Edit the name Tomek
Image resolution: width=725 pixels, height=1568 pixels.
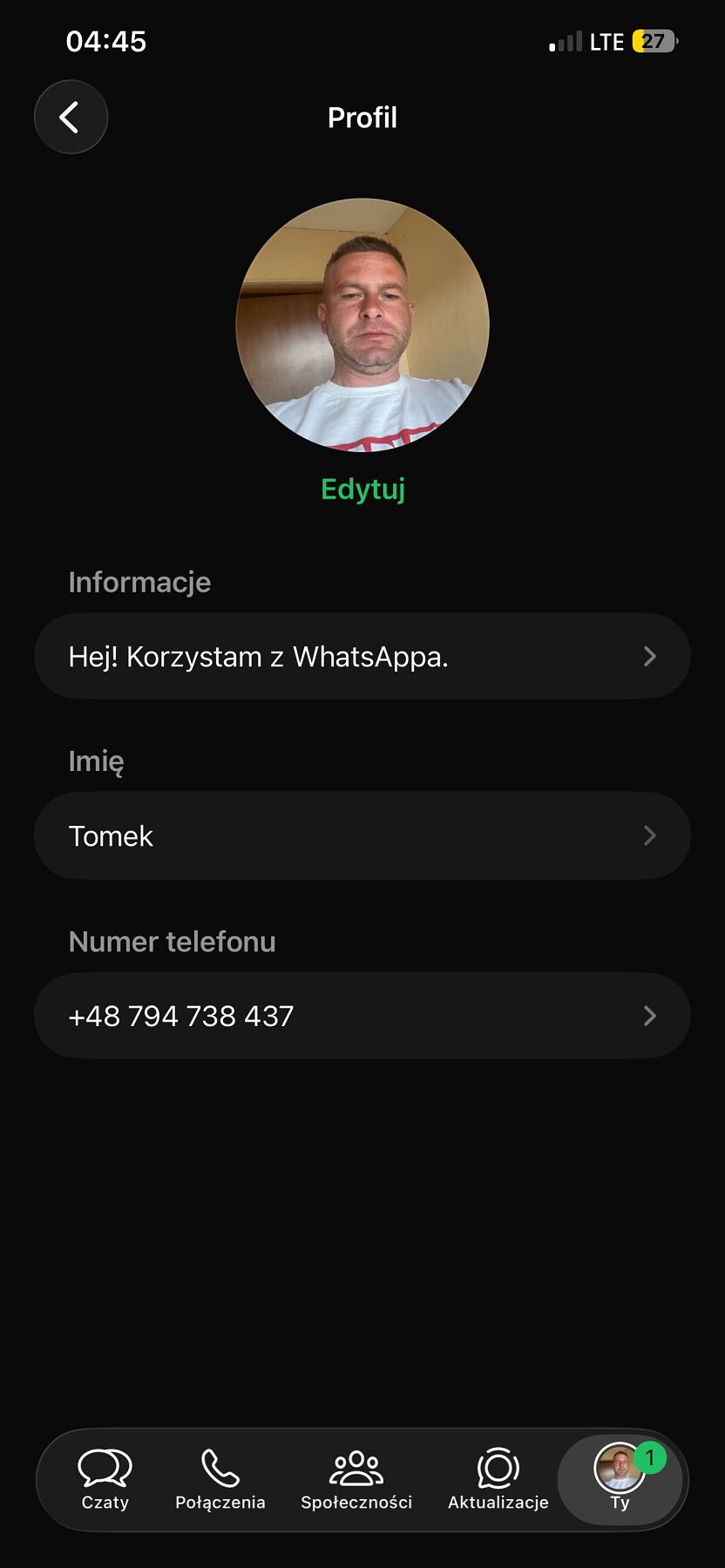(x=362, y=835)
